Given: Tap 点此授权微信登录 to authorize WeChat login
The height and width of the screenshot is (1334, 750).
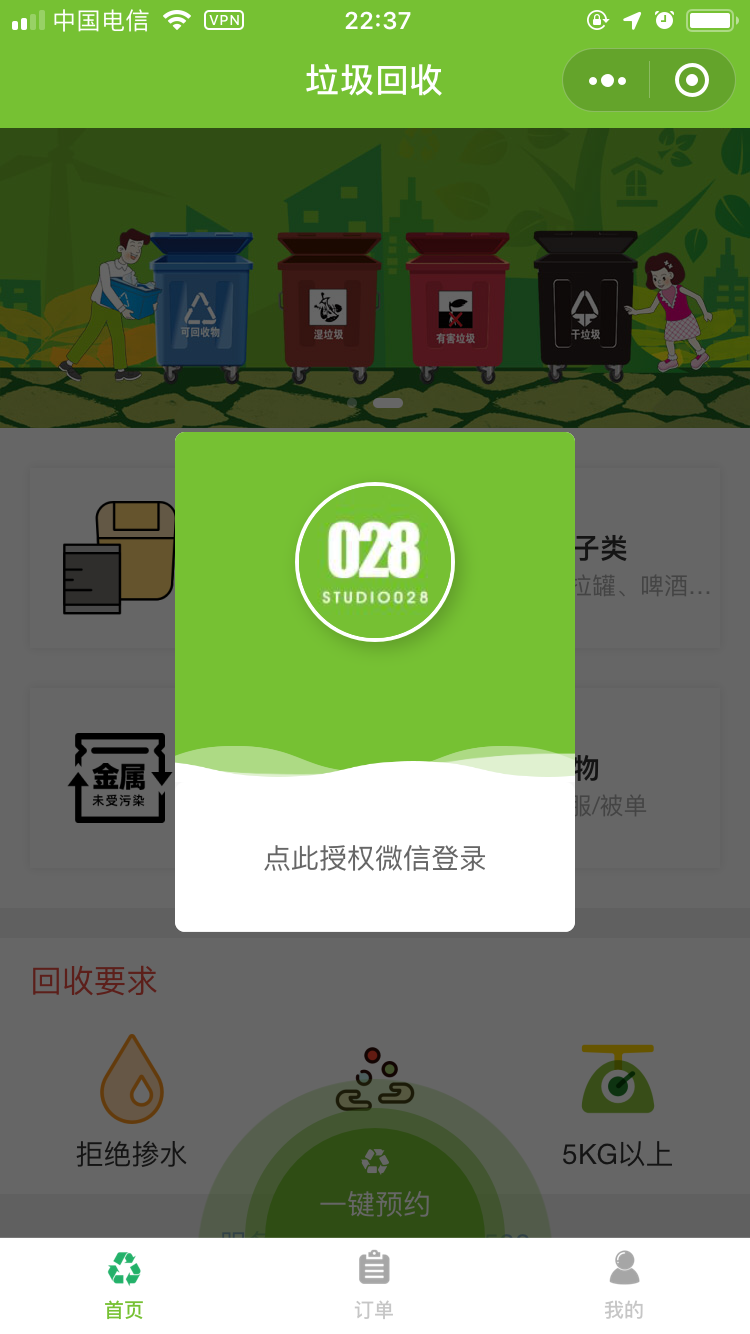Looking at the screenshot, I should (x=375, y=858).
